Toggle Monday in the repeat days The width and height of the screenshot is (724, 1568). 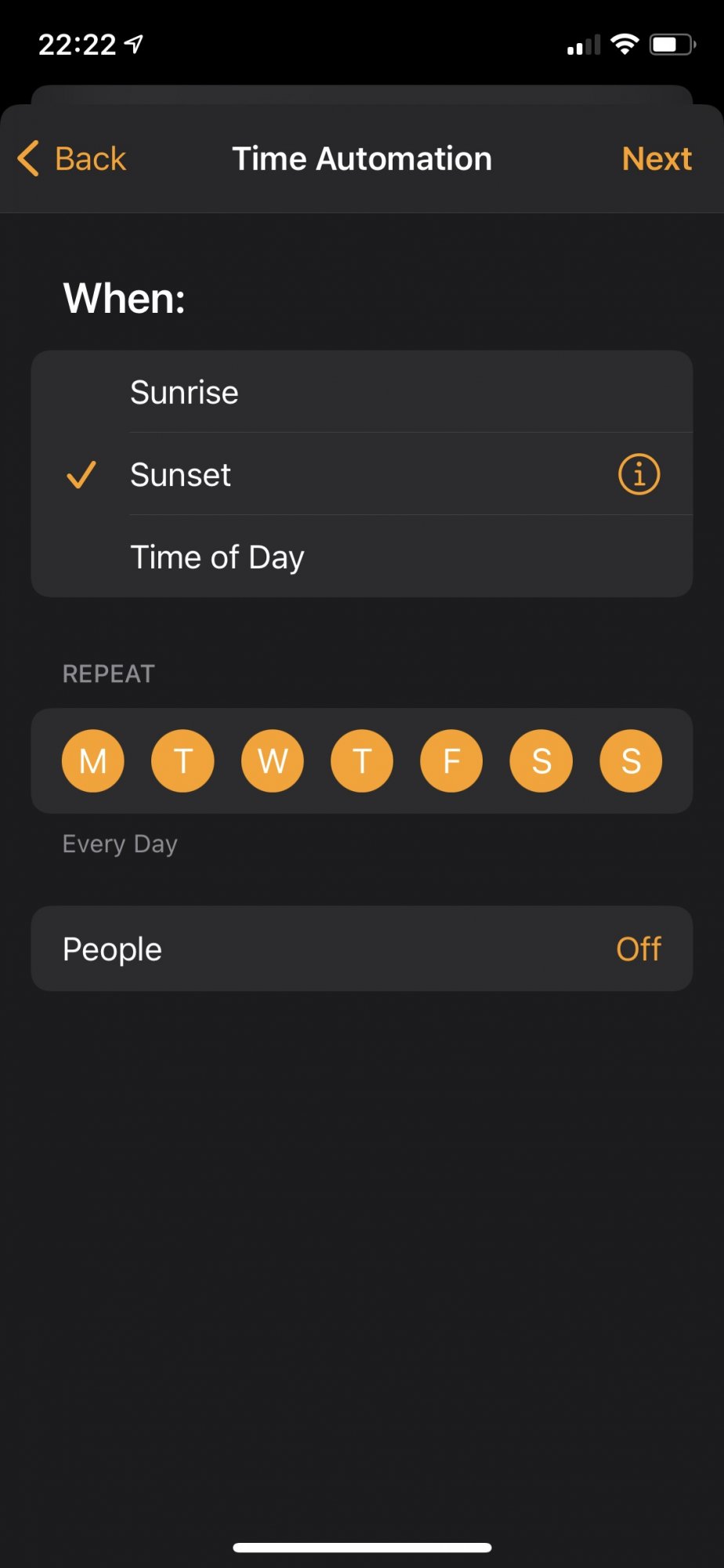click(x=93, y=761)
